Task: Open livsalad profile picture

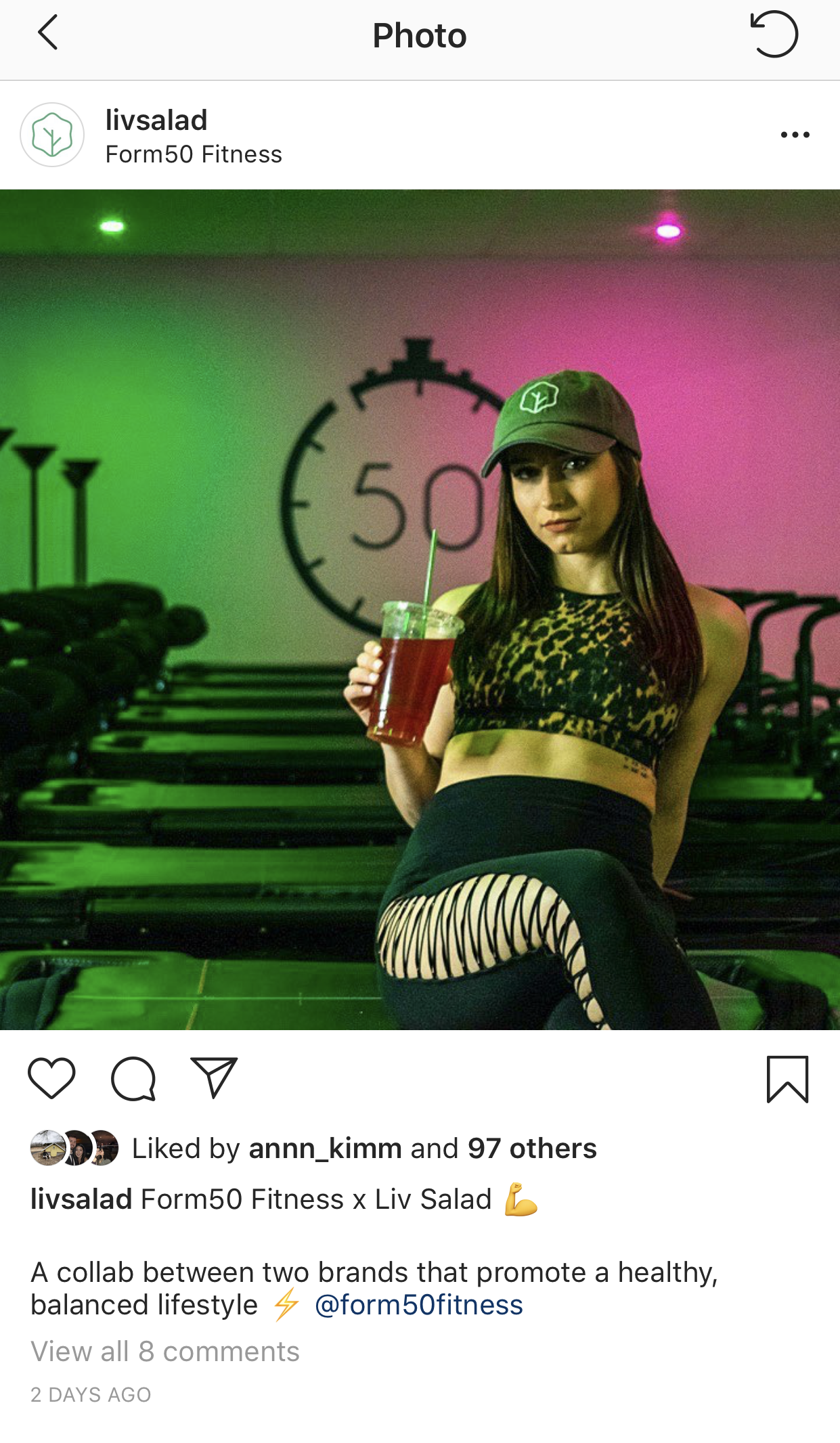Action: 52,135
